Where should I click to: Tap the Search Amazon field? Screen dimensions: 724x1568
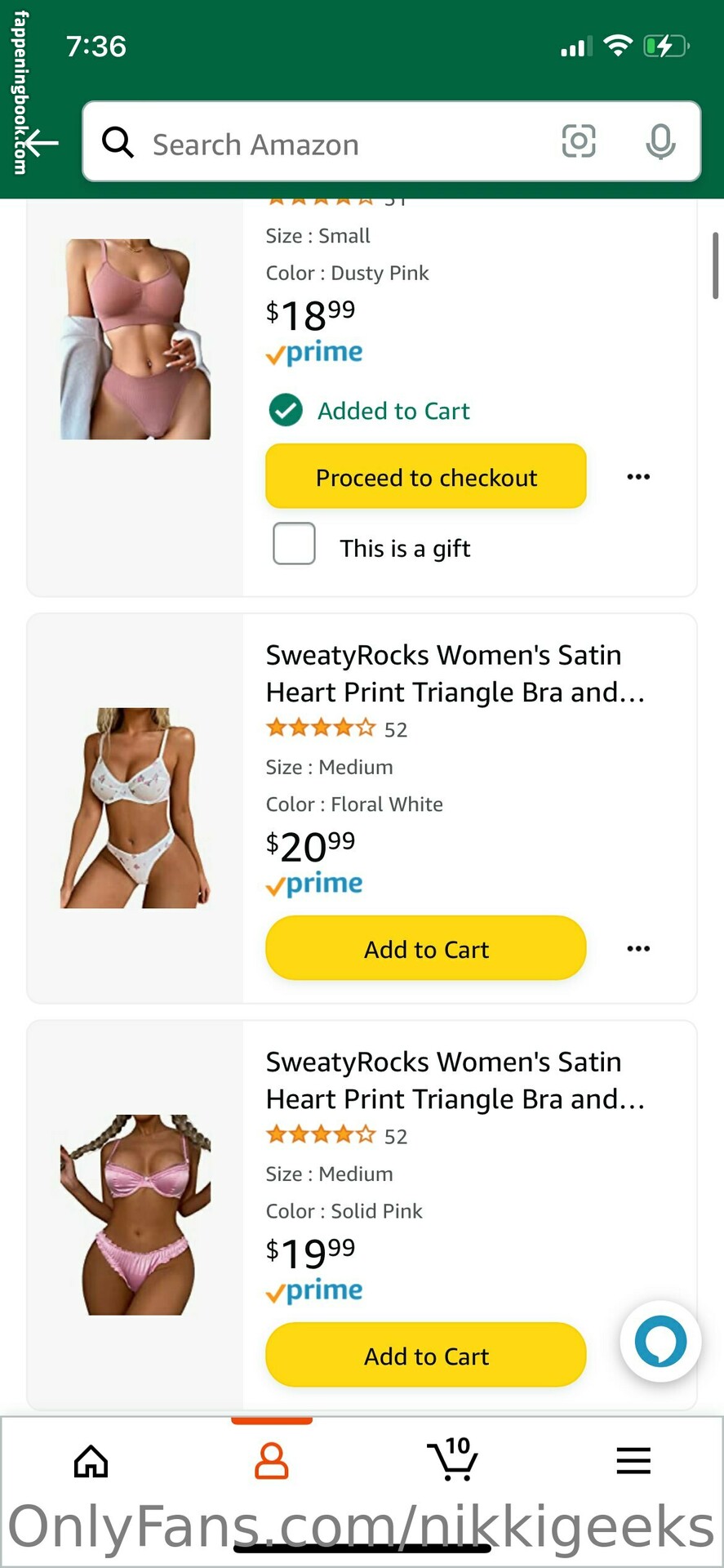click(326, 144)
